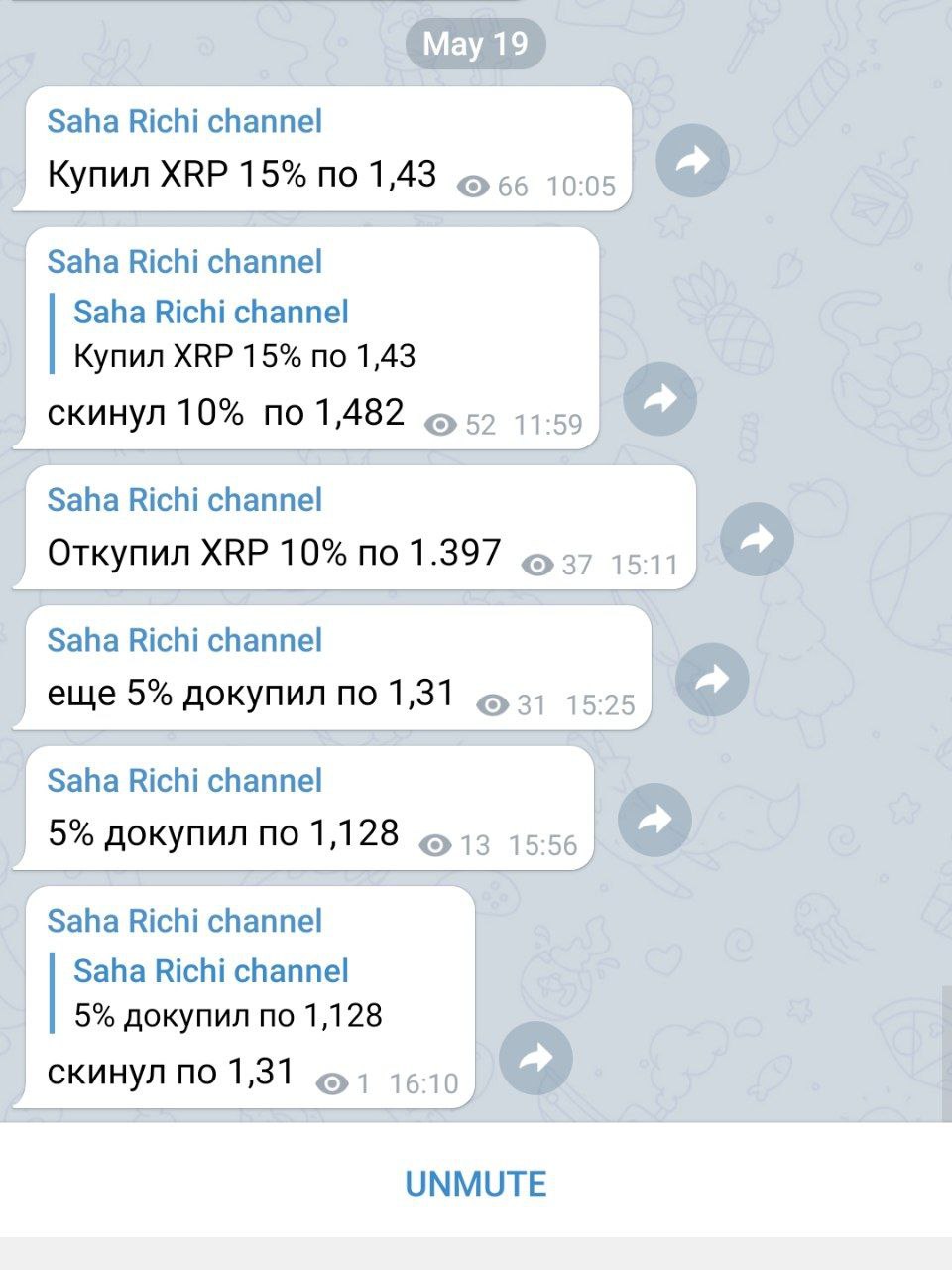Forward the message 'Купил XRP 15% по 1,43'

coord(692,160)
